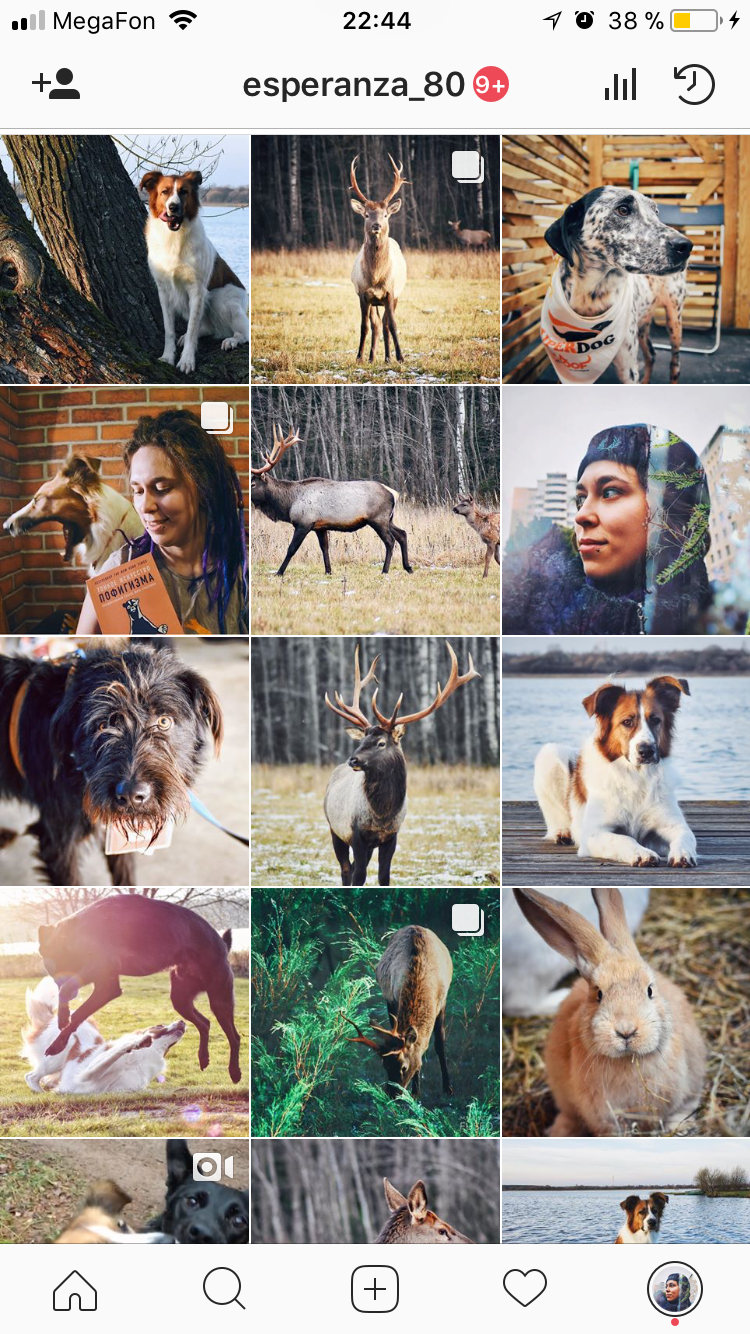Image resolution: width=750 pixels, height=1334 pixels.
Task: View the post of woman holding orange book
Action: [124, 510]
